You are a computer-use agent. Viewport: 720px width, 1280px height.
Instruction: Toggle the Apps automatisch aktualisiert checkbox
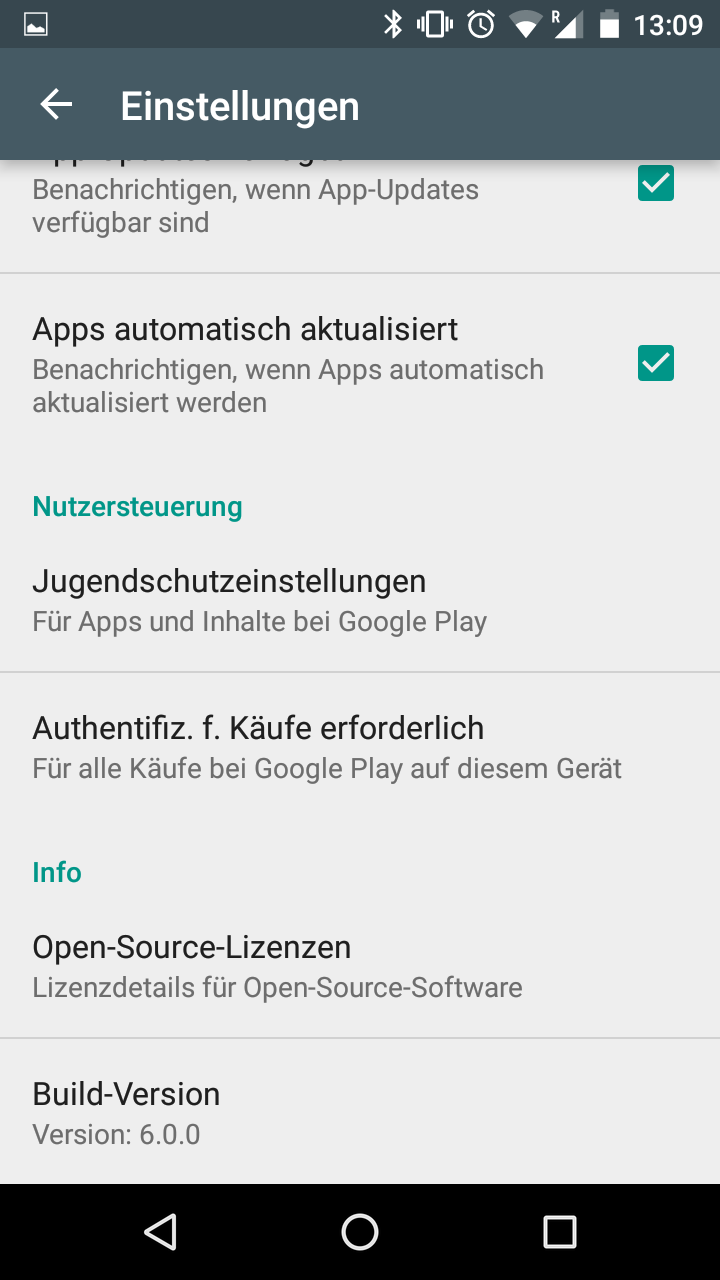pos(656,363)
